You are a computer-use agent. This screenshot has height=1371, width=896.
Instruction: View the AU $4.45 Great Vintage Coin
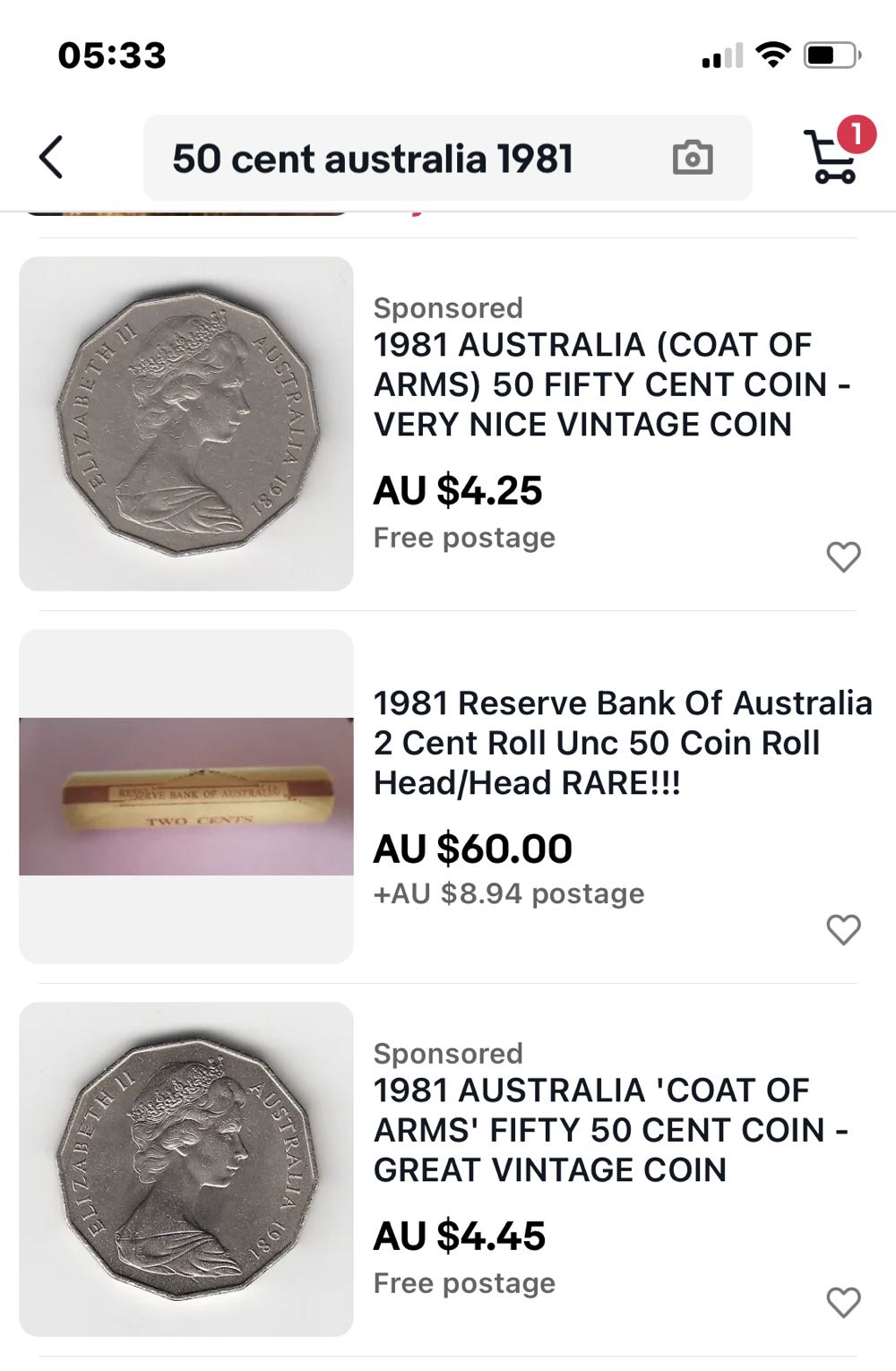609,1130
